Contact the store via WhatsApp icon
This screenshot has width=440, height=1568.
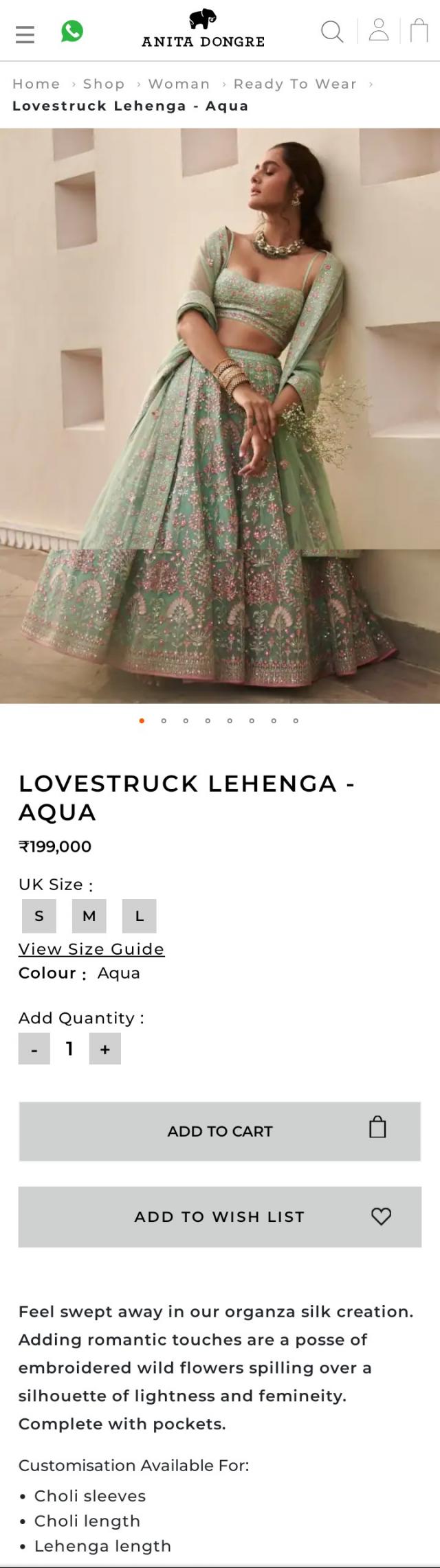click(x=71, y=31)
